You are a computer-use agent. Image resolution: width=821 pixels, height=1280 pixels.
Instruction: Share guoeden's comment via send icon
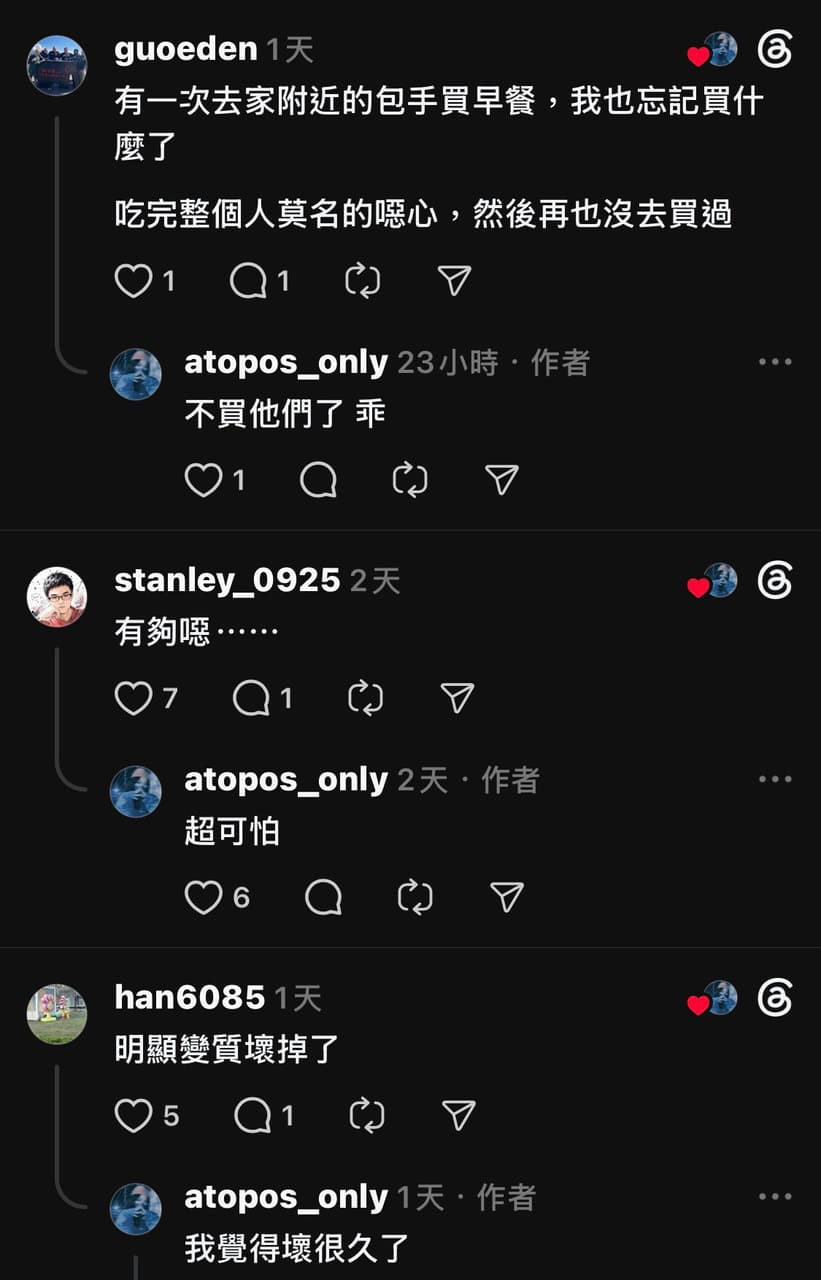click(x=454, y=282)
